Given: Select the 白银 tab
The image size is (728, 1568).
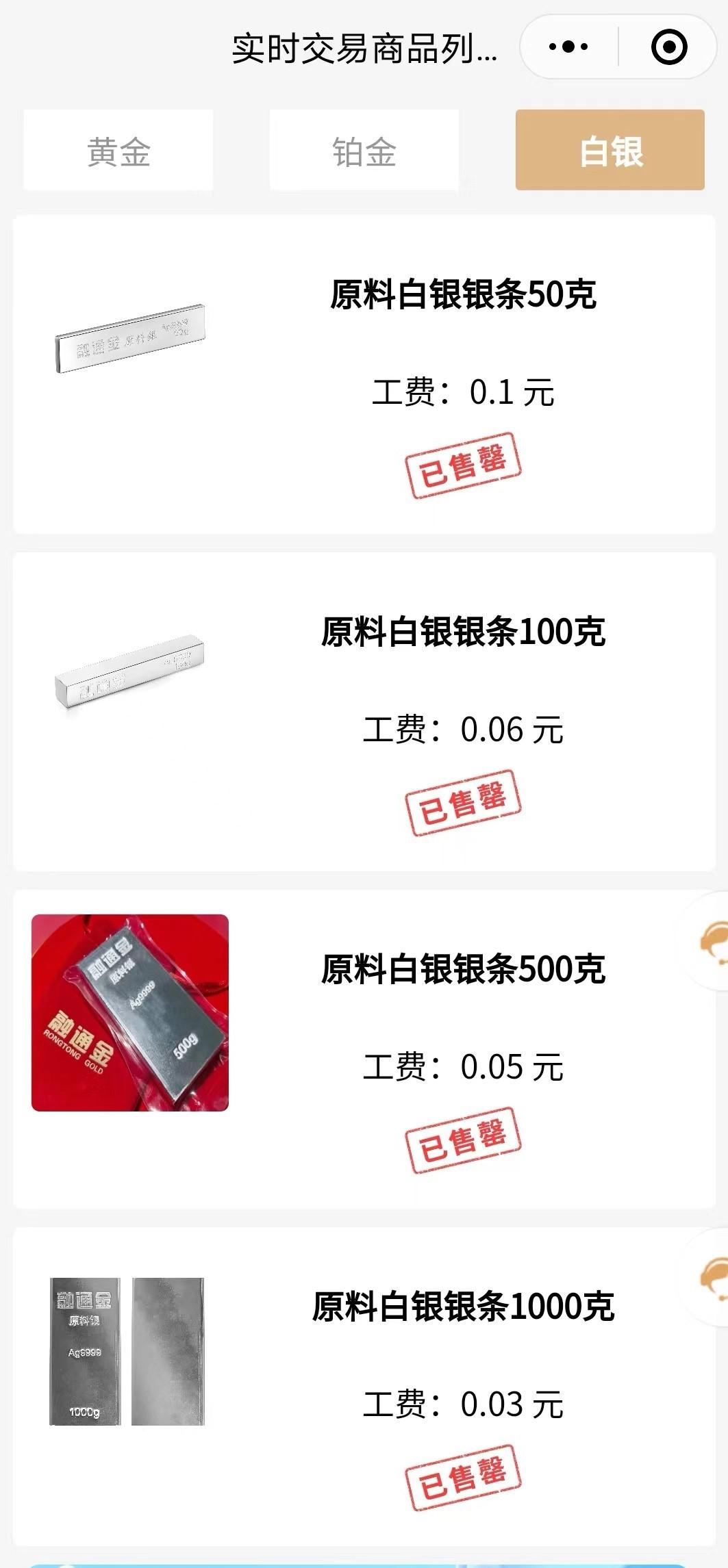Looking at the screenshot, I should 610,151.
